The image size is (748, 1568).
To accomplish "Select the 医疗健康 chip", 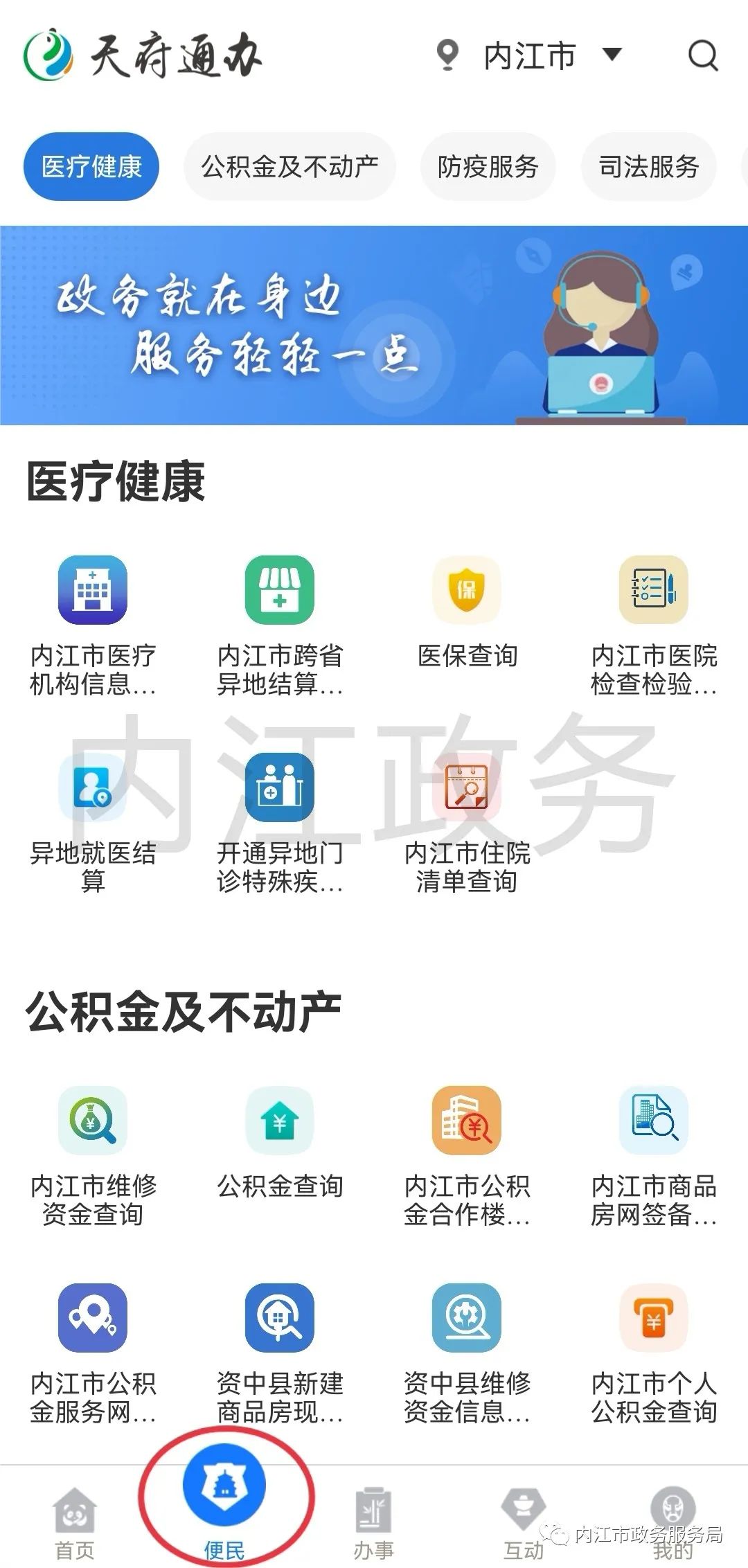I will [x=91, y=166].
